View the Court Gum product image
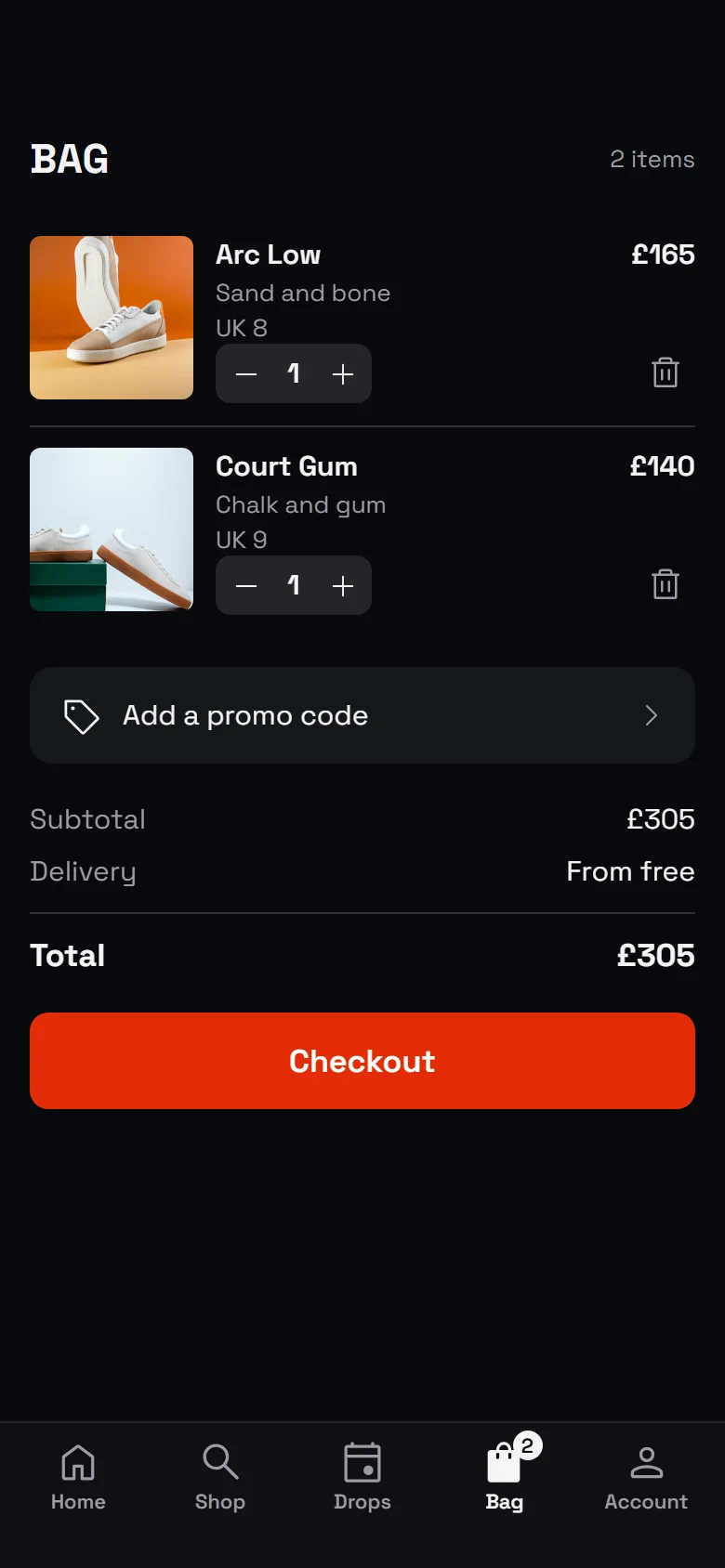The height and width of the screenshot is (1568, 725). click(x=112, y=529)
